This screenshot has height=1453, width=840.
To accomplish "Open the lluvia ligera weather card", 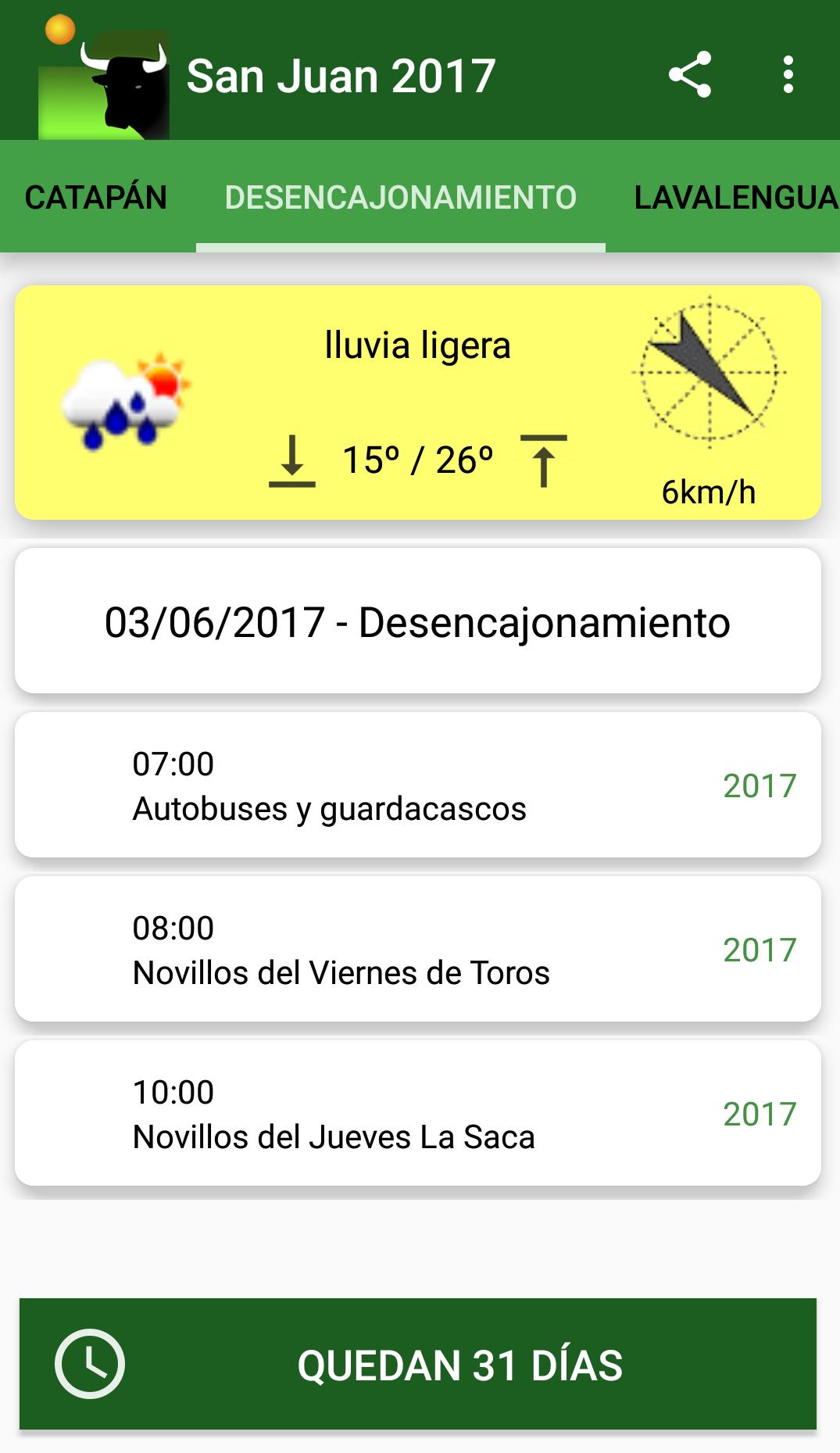I will pos(418,403).
